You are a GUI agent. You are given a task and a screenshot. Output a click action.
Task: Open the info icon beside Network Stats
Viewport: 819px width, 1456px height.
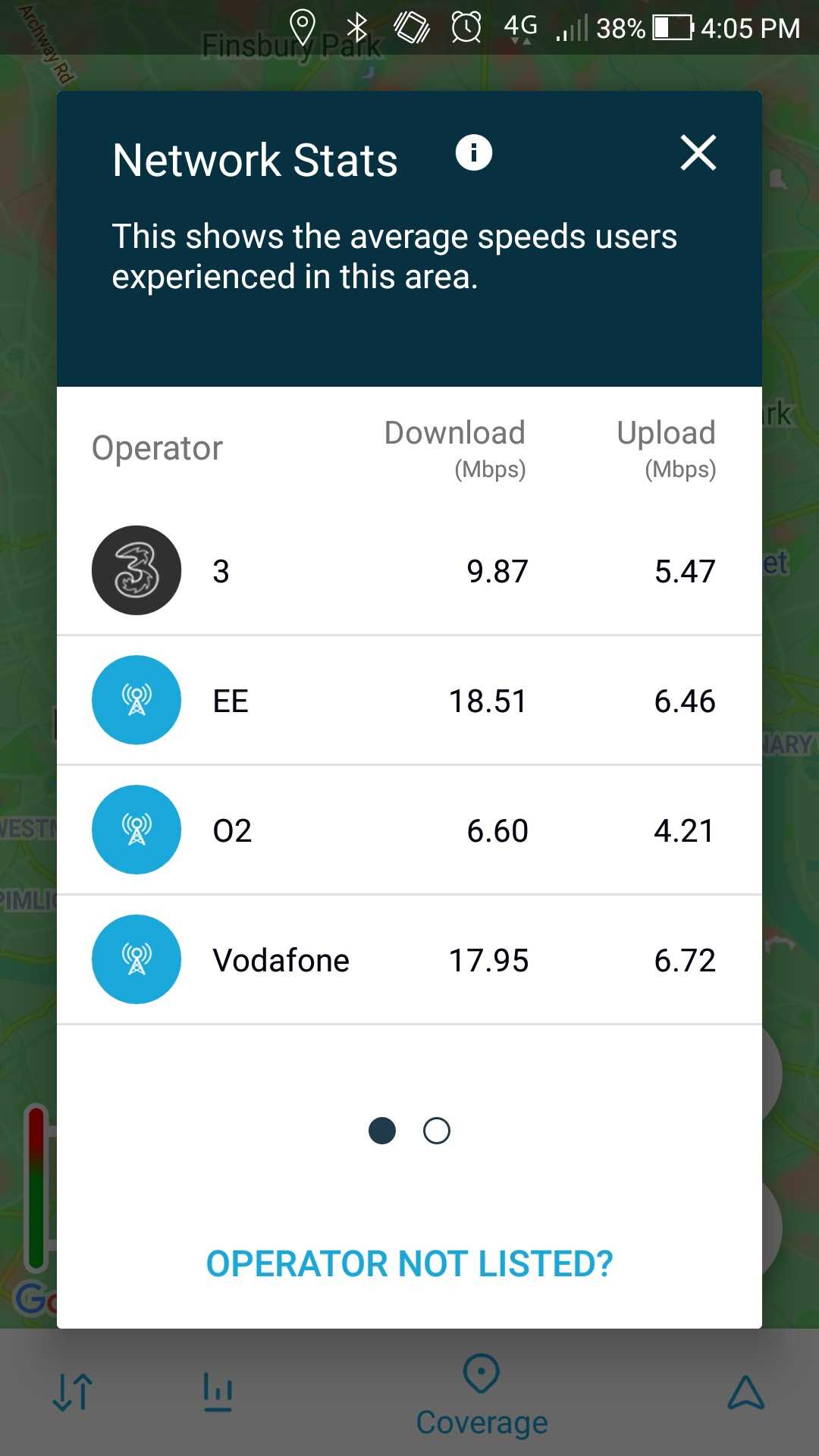[x=473, y=153]
